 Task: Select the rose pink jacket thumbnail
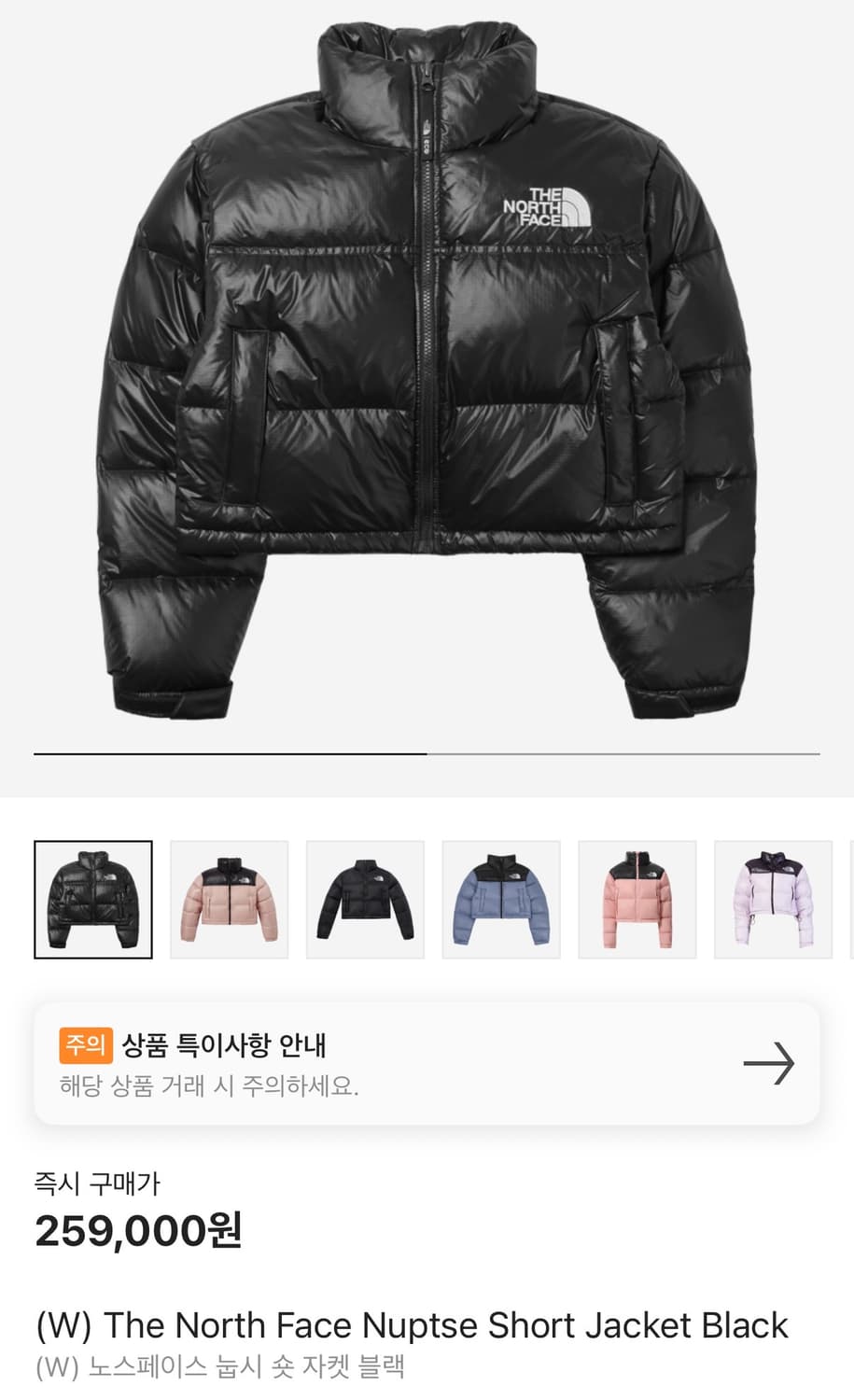tap(638, 898)
